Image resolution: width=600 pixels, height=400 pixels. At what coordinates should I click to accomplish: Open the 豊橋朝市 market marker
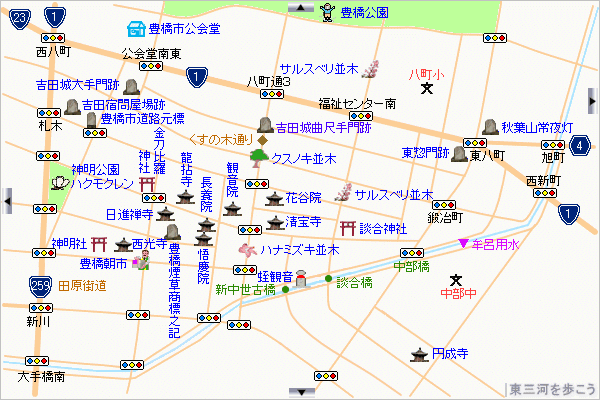point(143,262)
